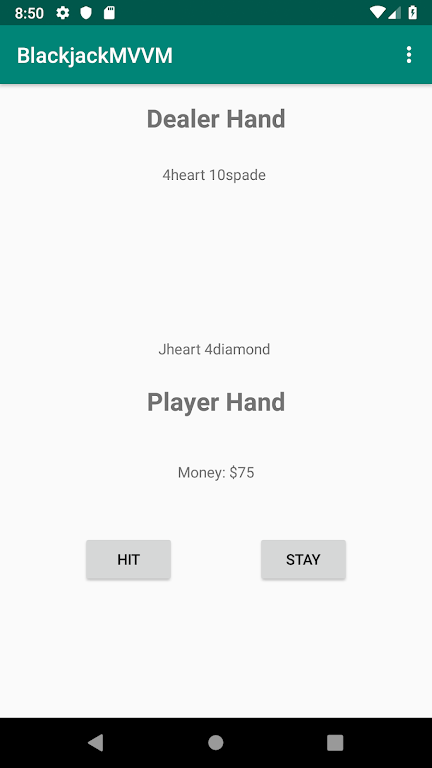432x768 pixels.
Task: Tap HIT to draw another card
Action: coord(128,559)
